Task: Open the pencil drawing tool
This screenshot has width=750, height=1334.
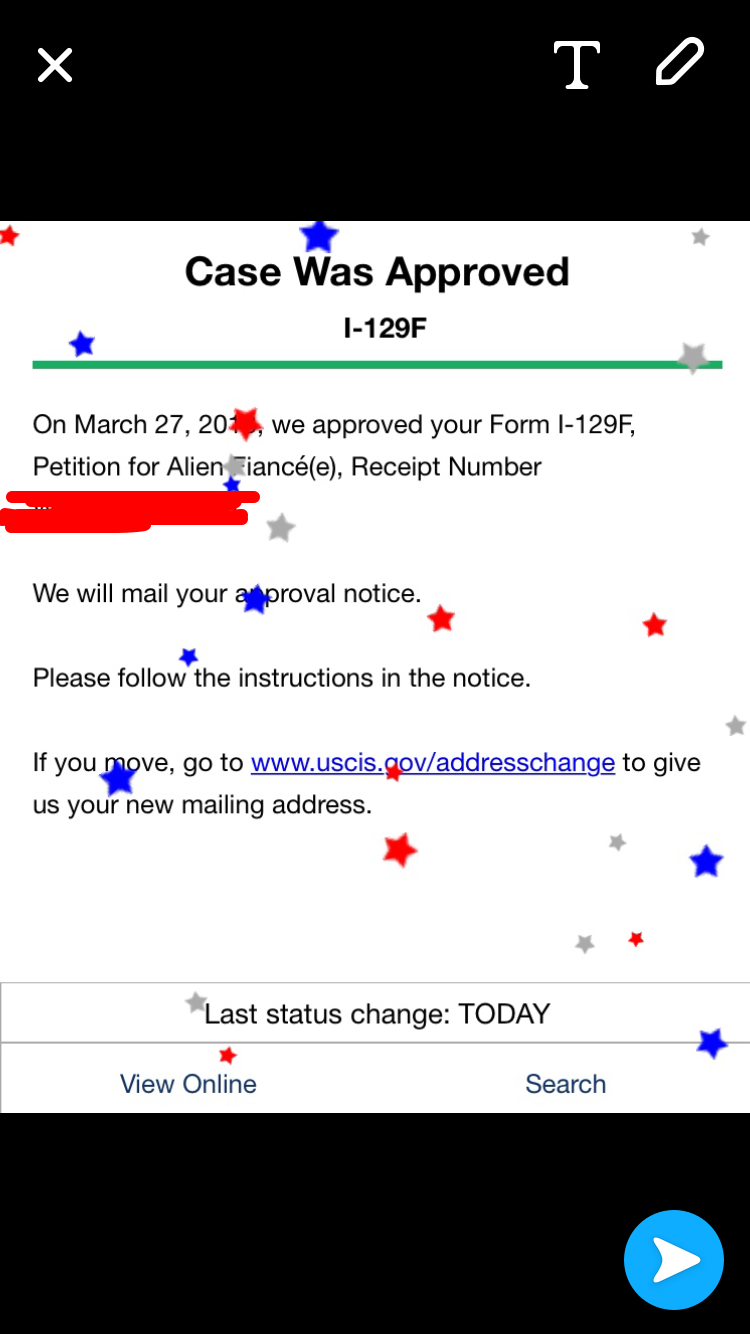Action: [680, 62]
